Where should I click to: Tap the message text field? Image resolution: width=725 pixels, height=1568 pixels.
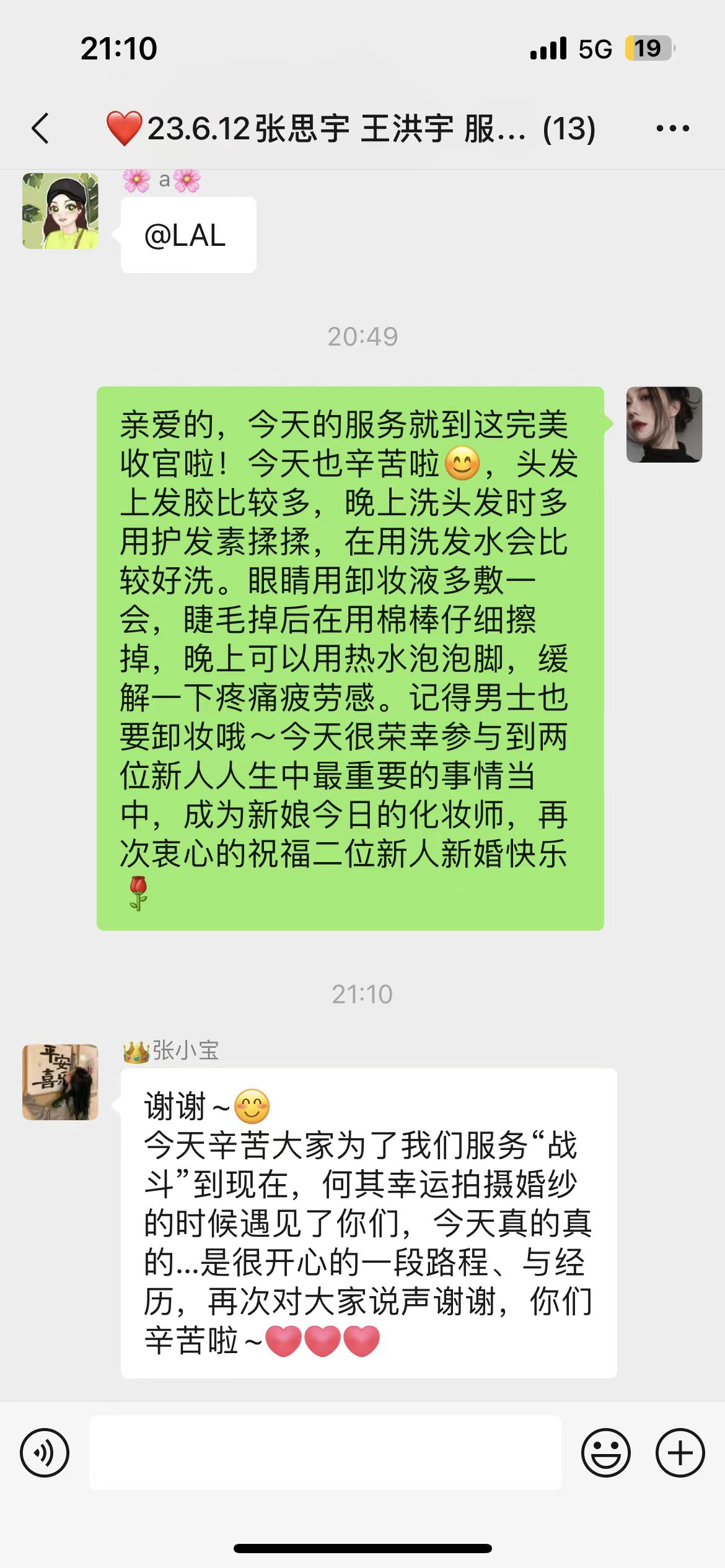(x=325, y=1453)
